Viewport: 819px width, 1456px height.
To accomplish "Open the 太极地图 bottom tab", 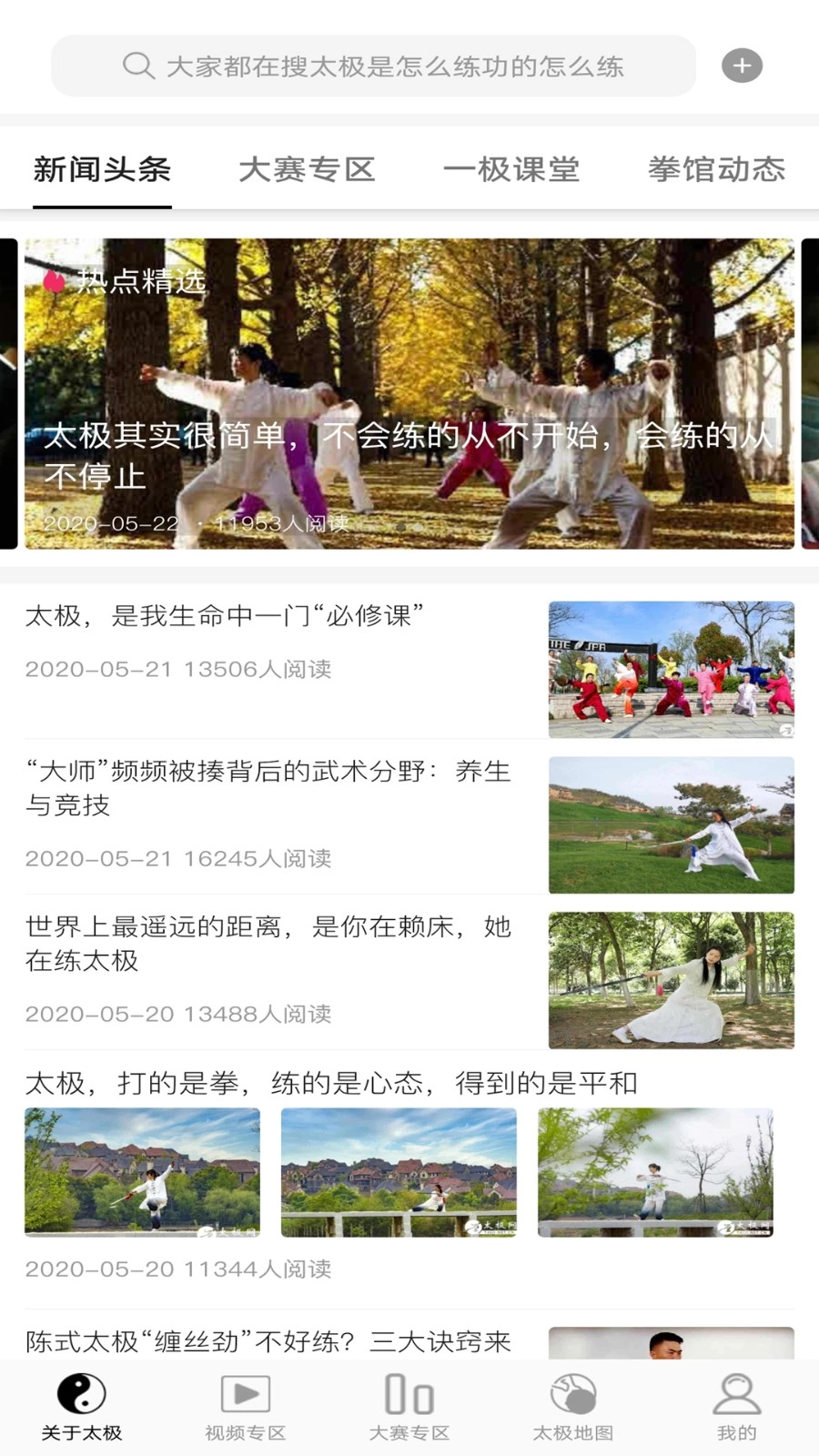I will click(573, 1407).
